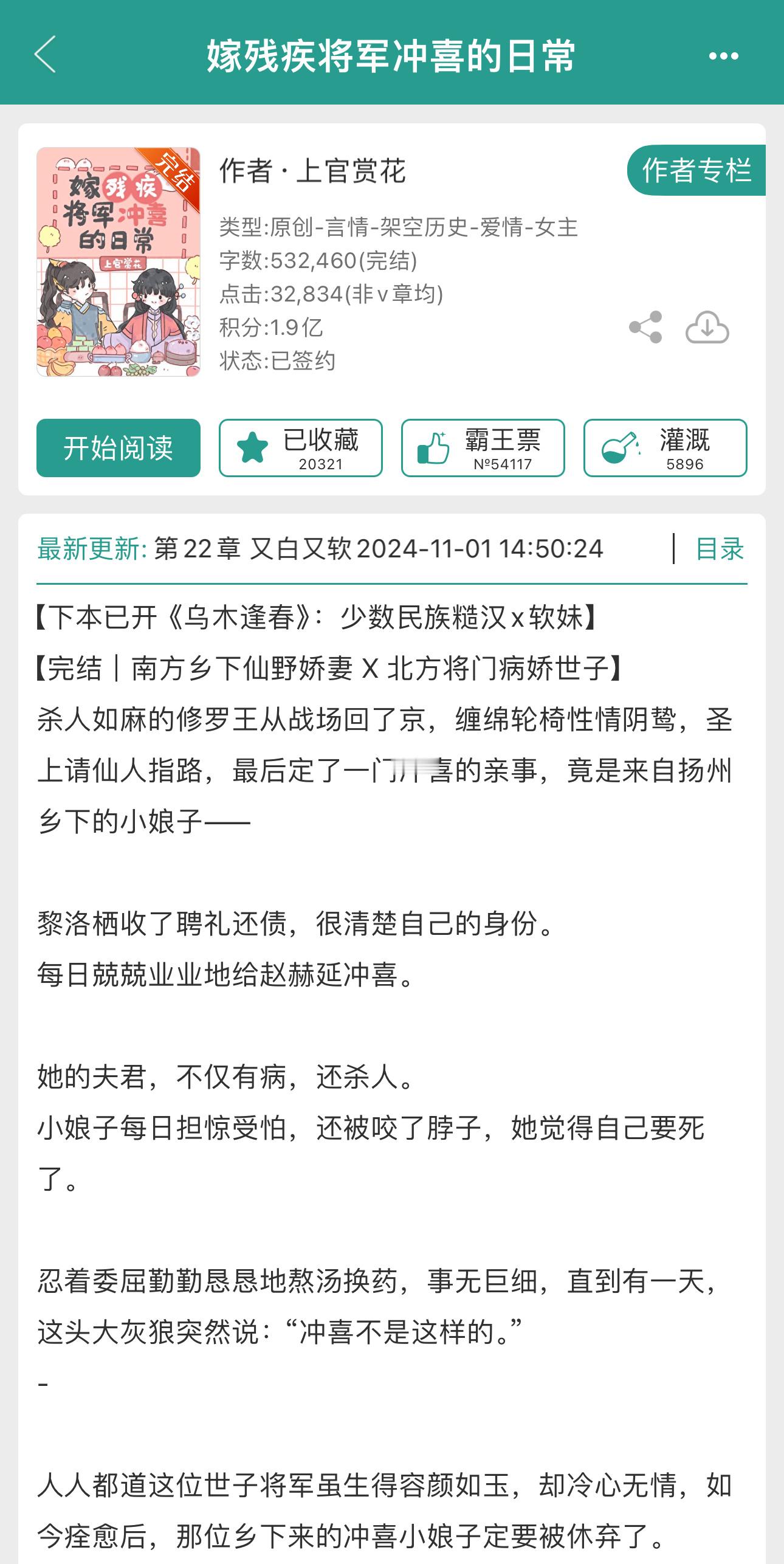Download the novel for offline reading
This screenshot has height=1564, width=784.
[x=707, y=328]
